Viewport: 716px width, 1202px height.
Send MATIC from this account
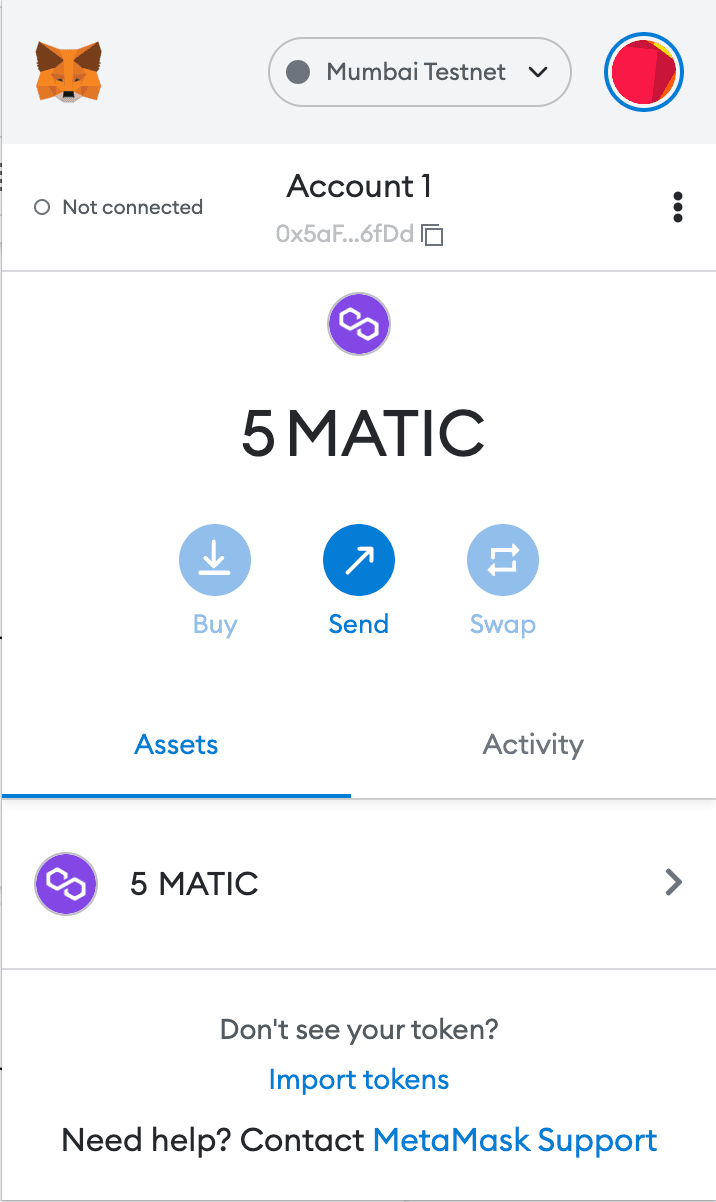(358, 561)
